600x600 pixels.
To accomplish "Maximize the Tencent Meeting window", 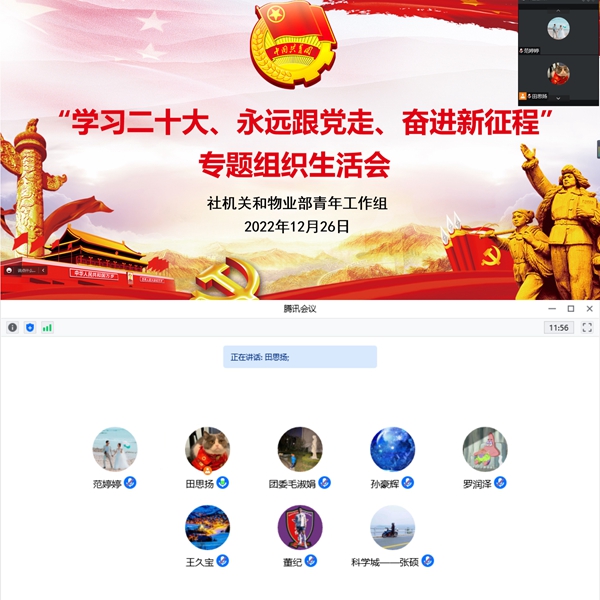I will tap(571, 308).
